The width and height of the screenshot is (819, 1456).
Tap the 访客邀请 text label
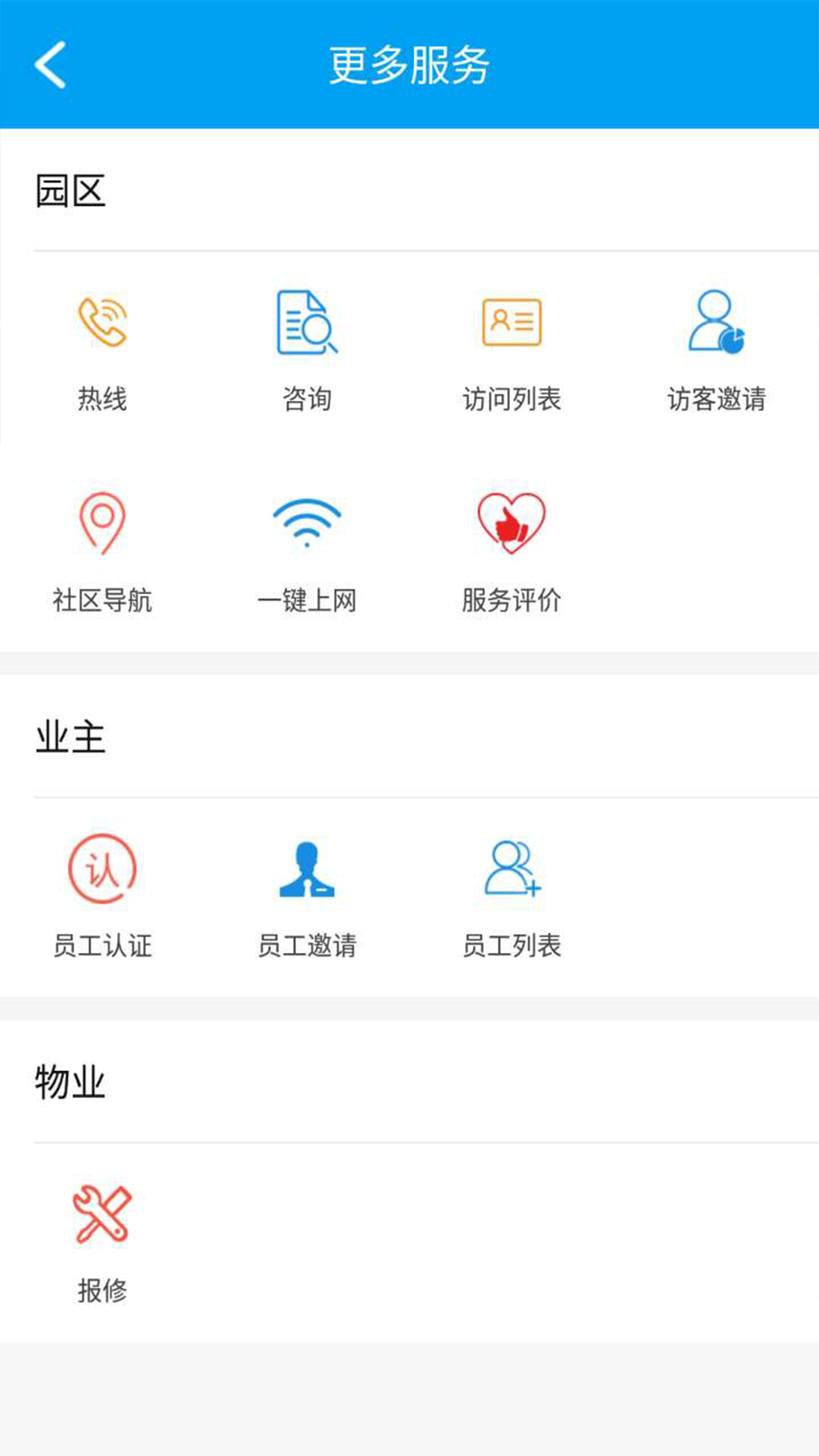[717, 397]
